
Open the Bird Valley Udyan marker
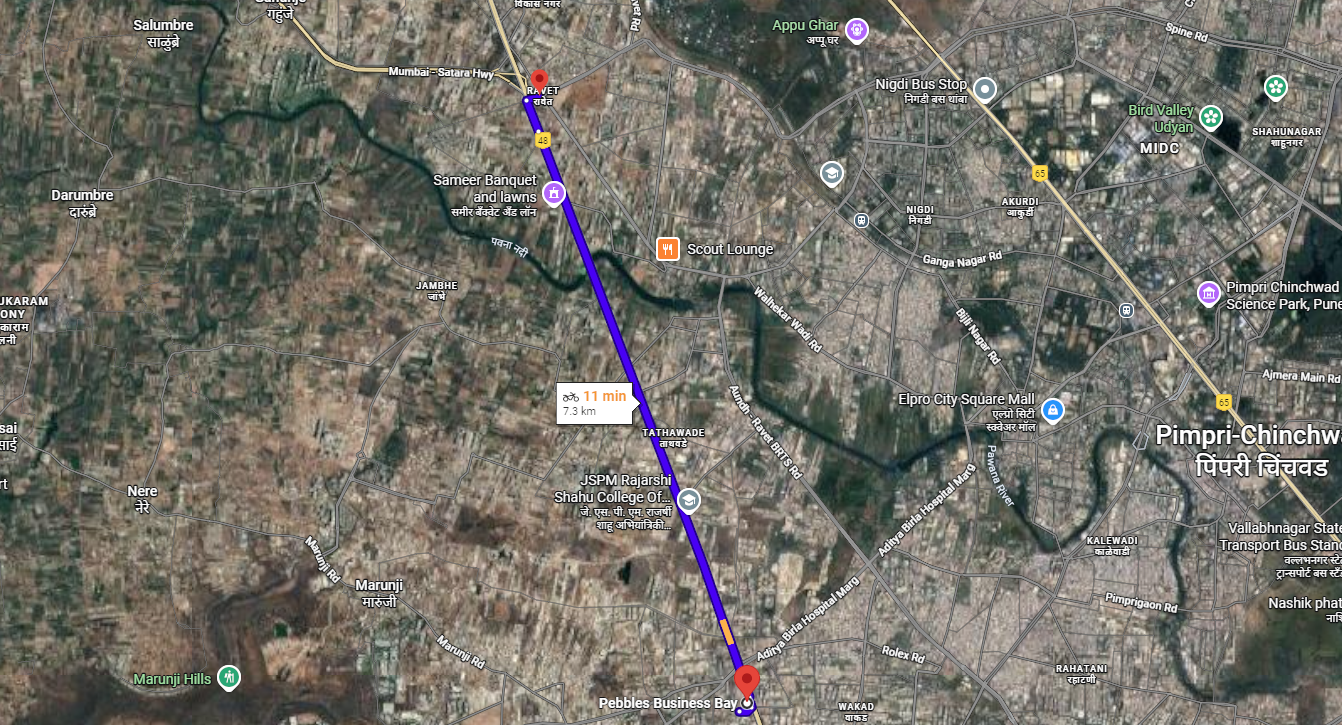[x=1211, y=117]
